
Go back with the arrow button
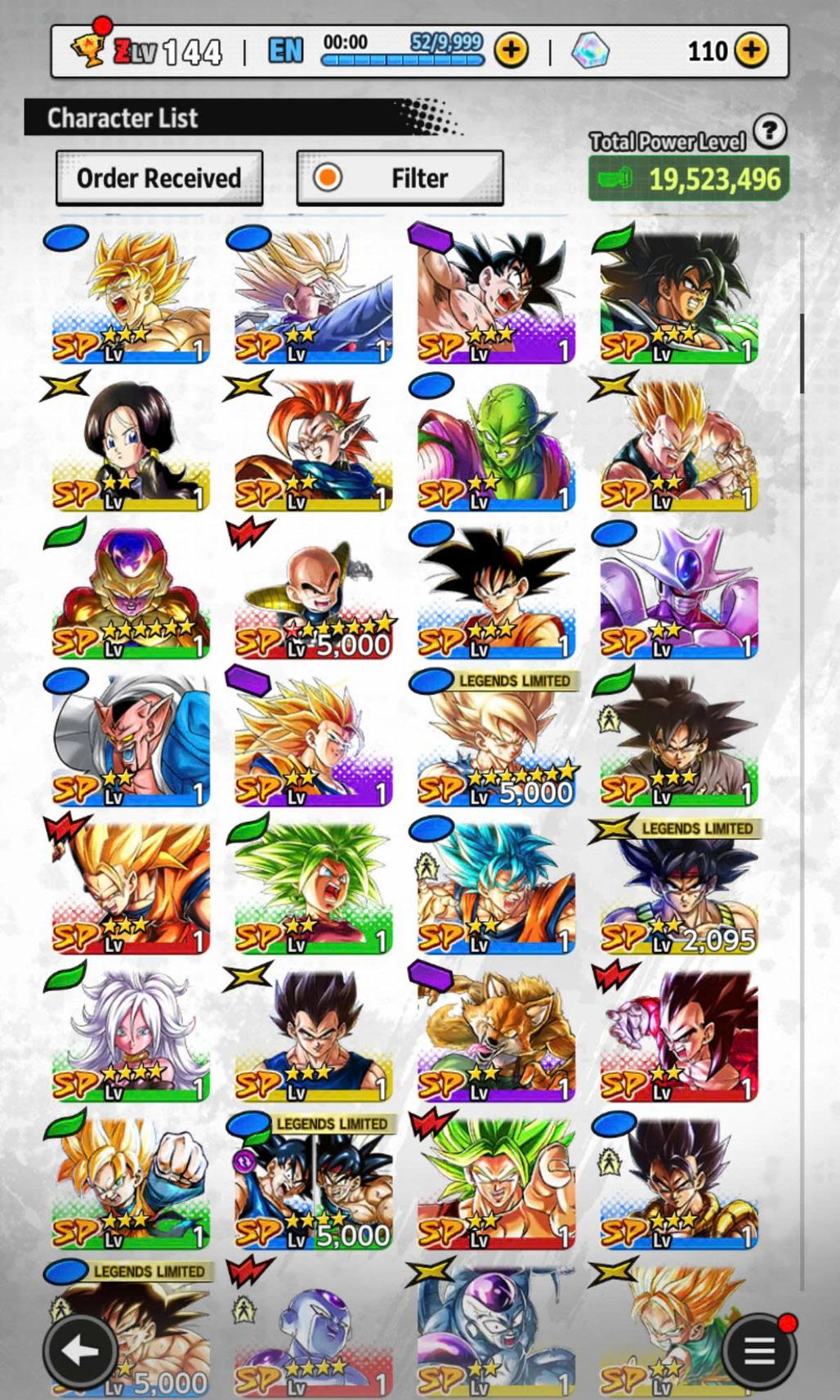[x=80, y=1351]
